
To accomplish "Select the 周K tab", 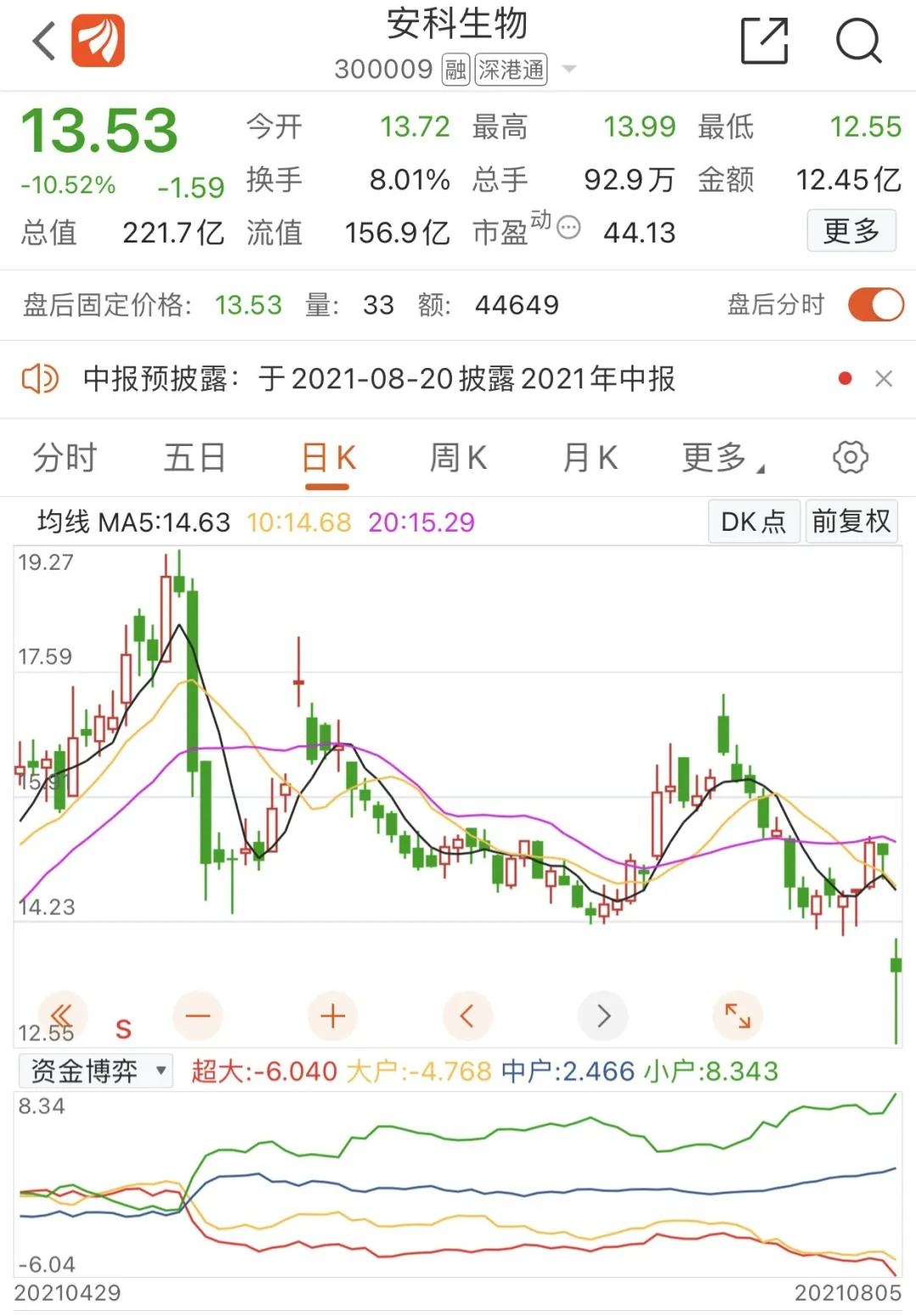I will point(458,458).
